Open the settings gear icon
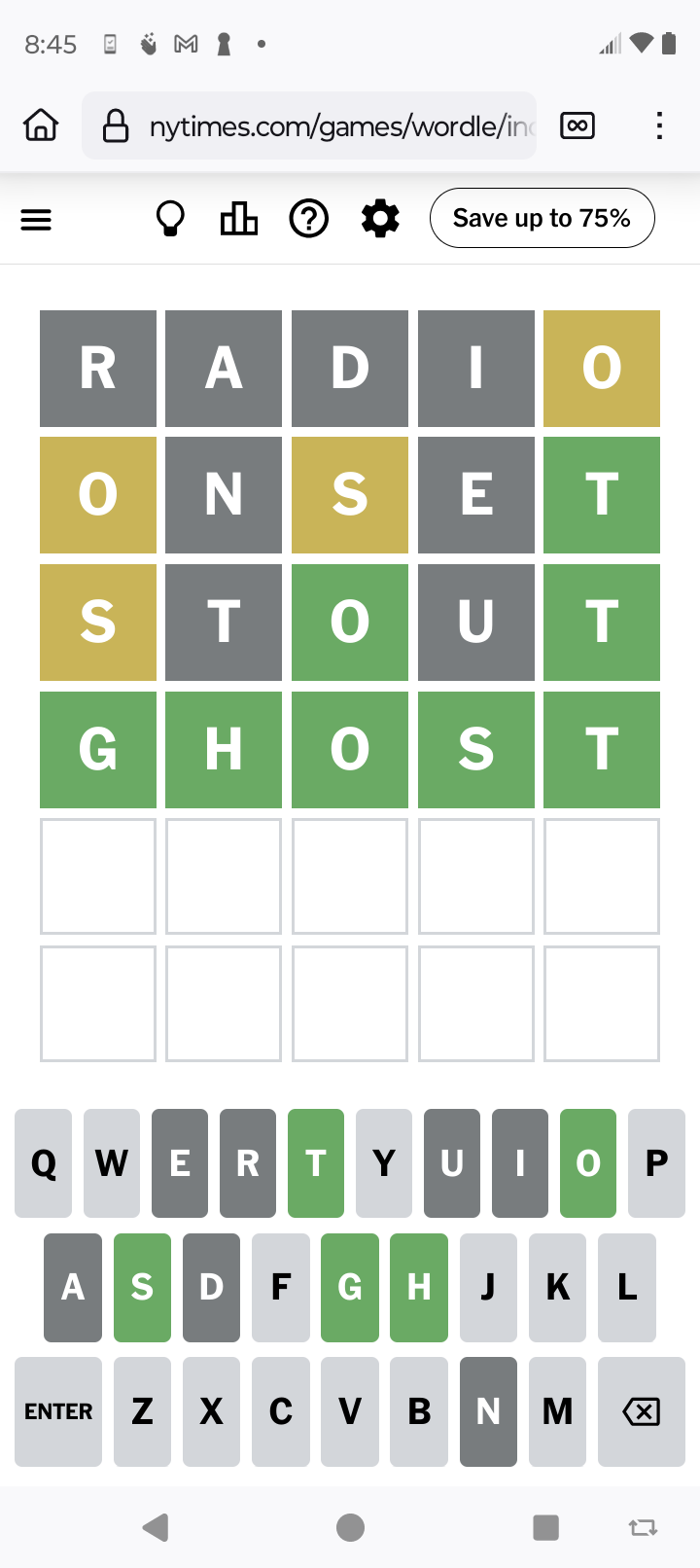700x1568 pixels. 380,219
